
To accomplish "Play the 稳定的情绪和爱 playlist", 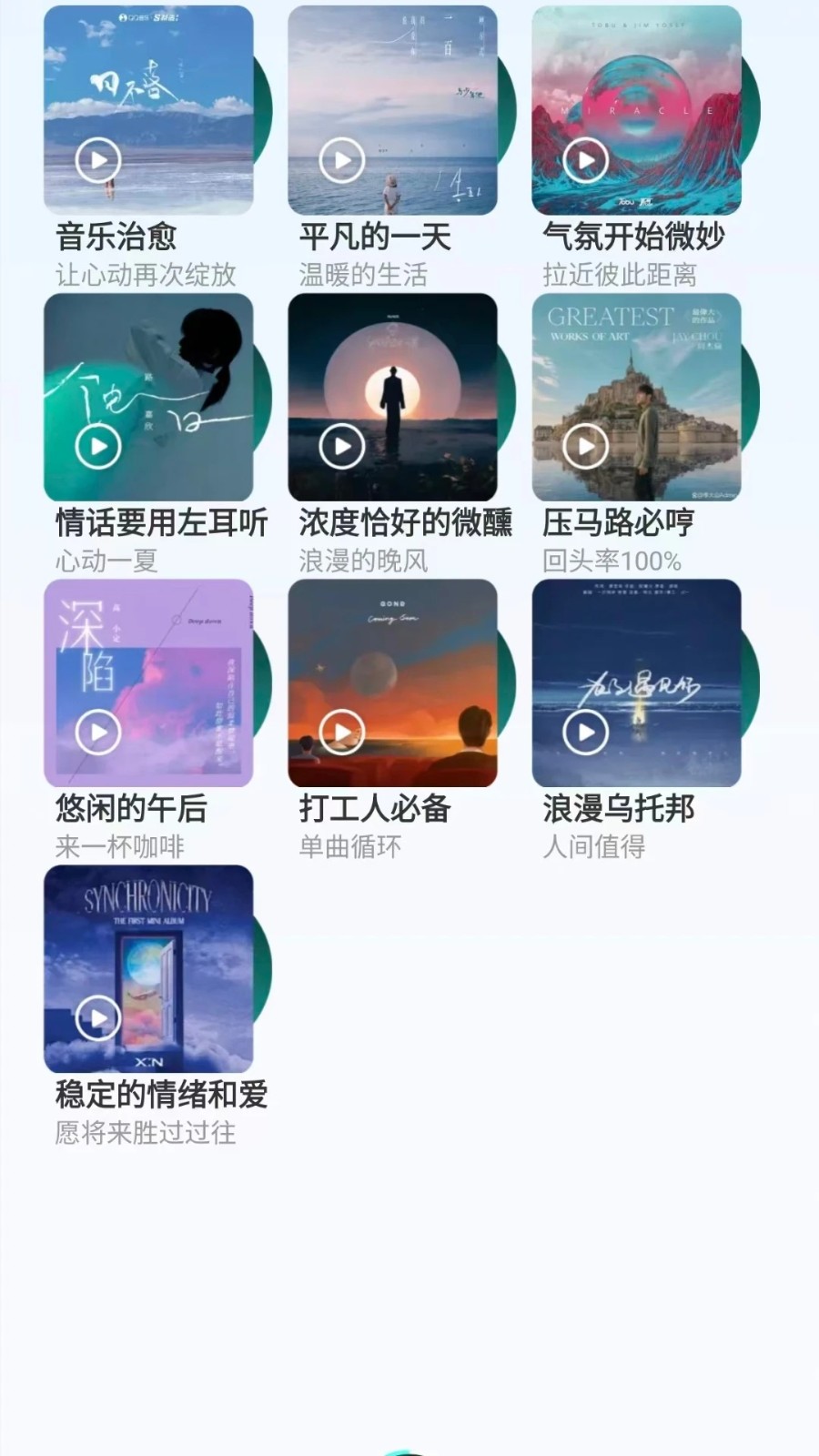I will point(98,1016).
